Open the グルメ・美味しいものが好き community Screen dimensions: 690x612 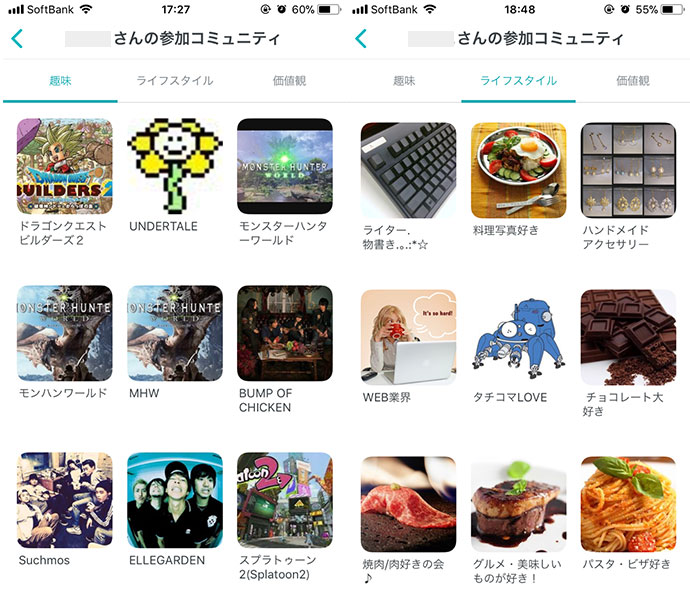[x=518, y=505]
